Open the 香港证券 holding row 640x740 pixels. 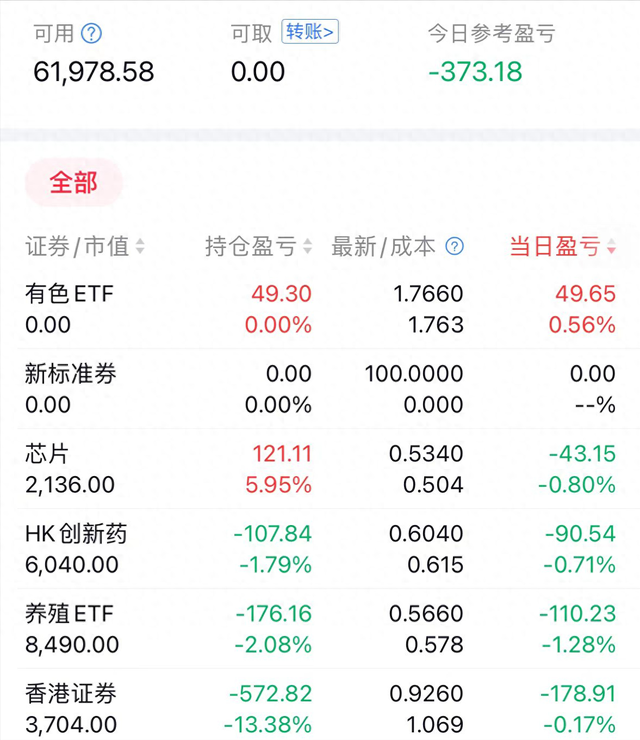(320, 708)
